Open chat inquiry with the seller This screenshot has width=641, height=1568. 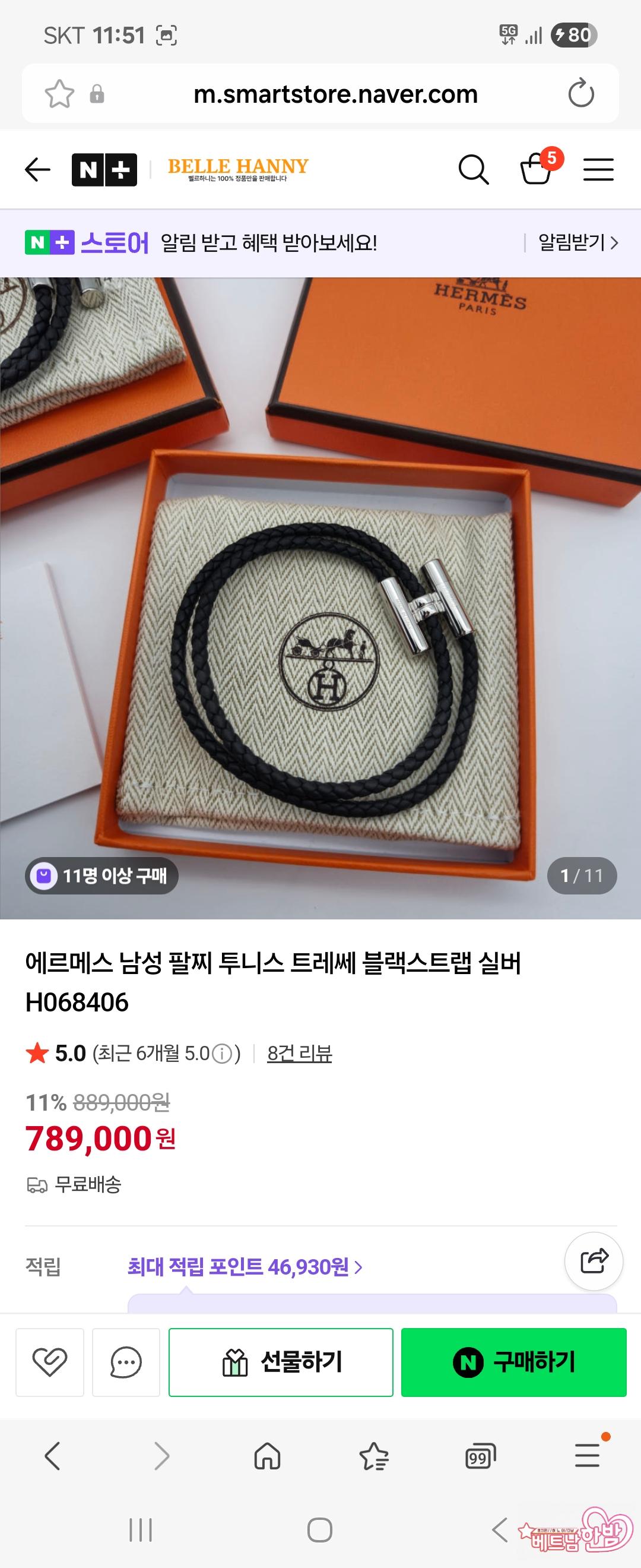[x=126, y=1362]
